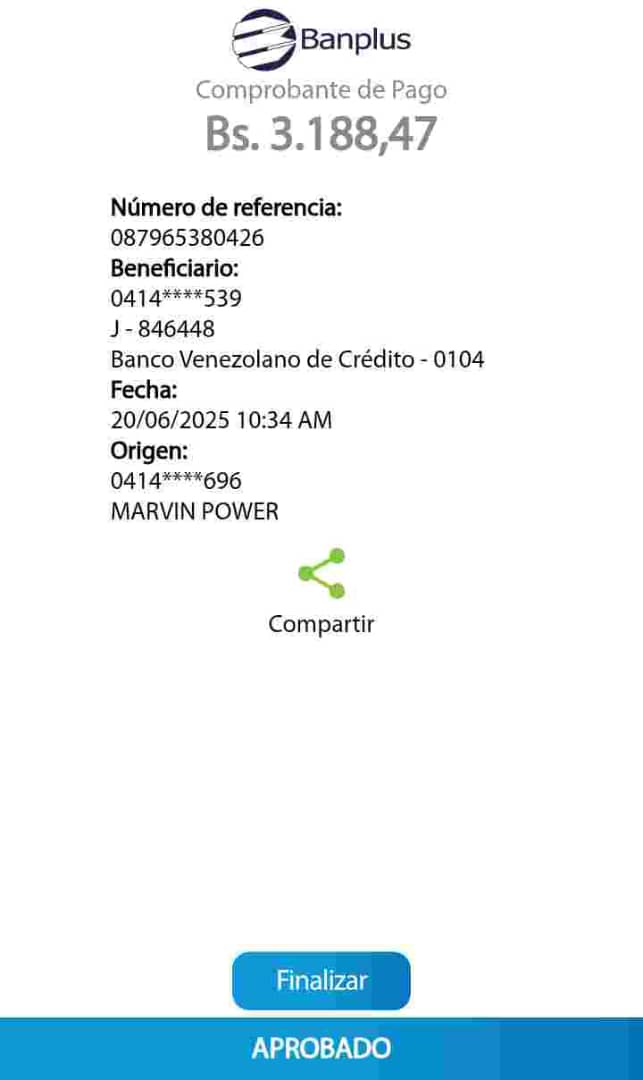The width and height of the screenshot is (643, 1080).
Task: Share the payment receipt via Compartir
Action: (x=321, y=575)
